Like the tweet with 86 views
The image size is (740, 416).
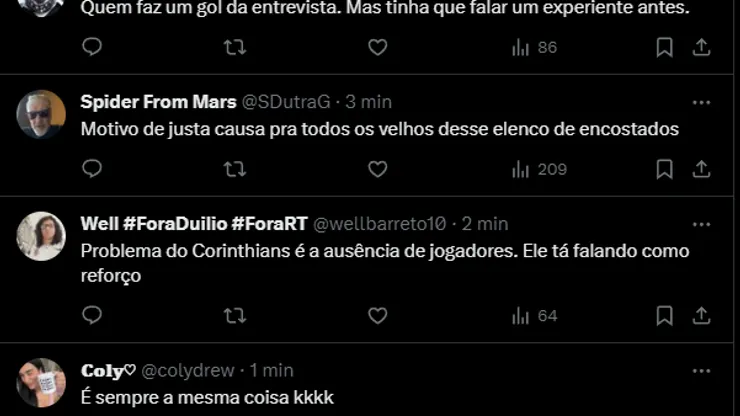(x=377, y=47)
